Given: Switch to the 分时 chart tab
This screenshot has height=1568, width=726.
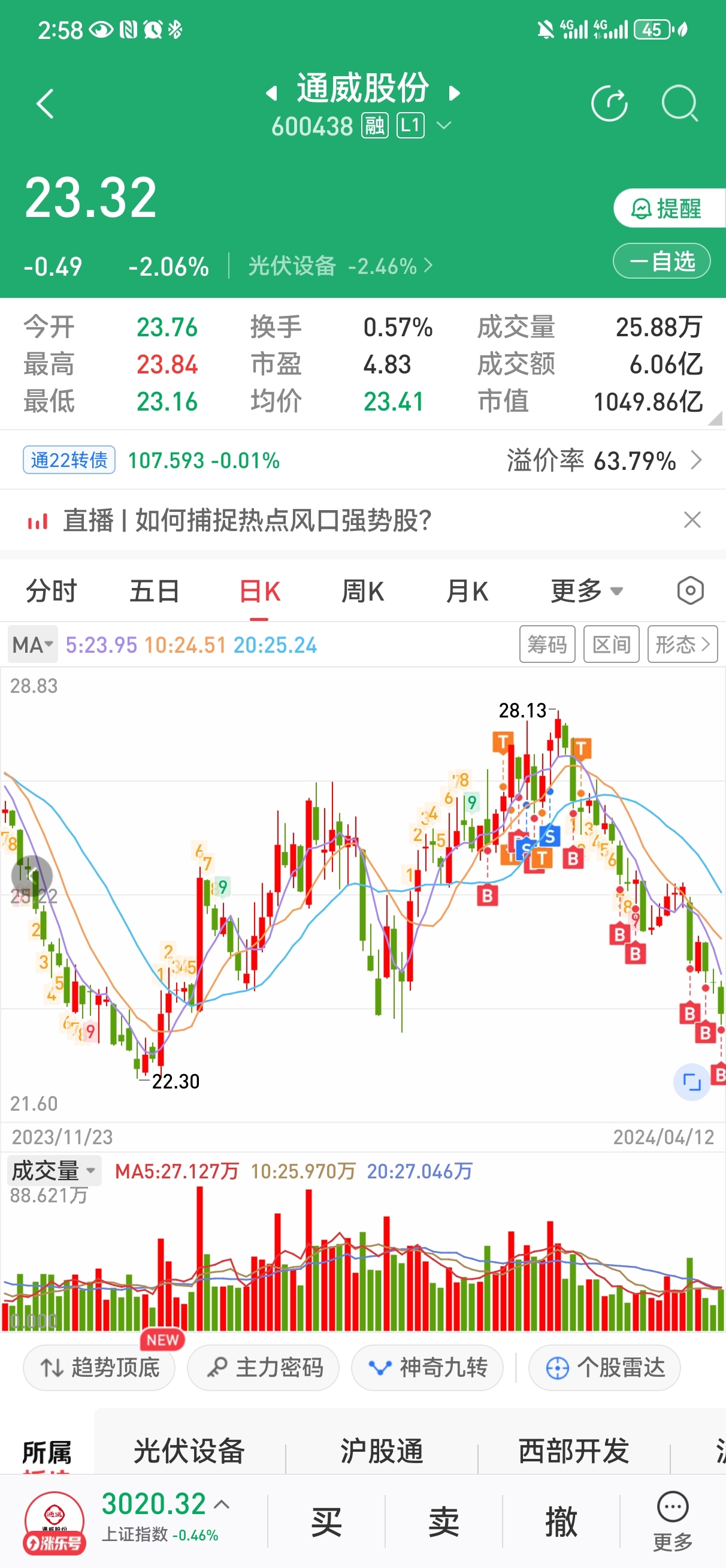Looking at the screenshot, I should 51,591.
